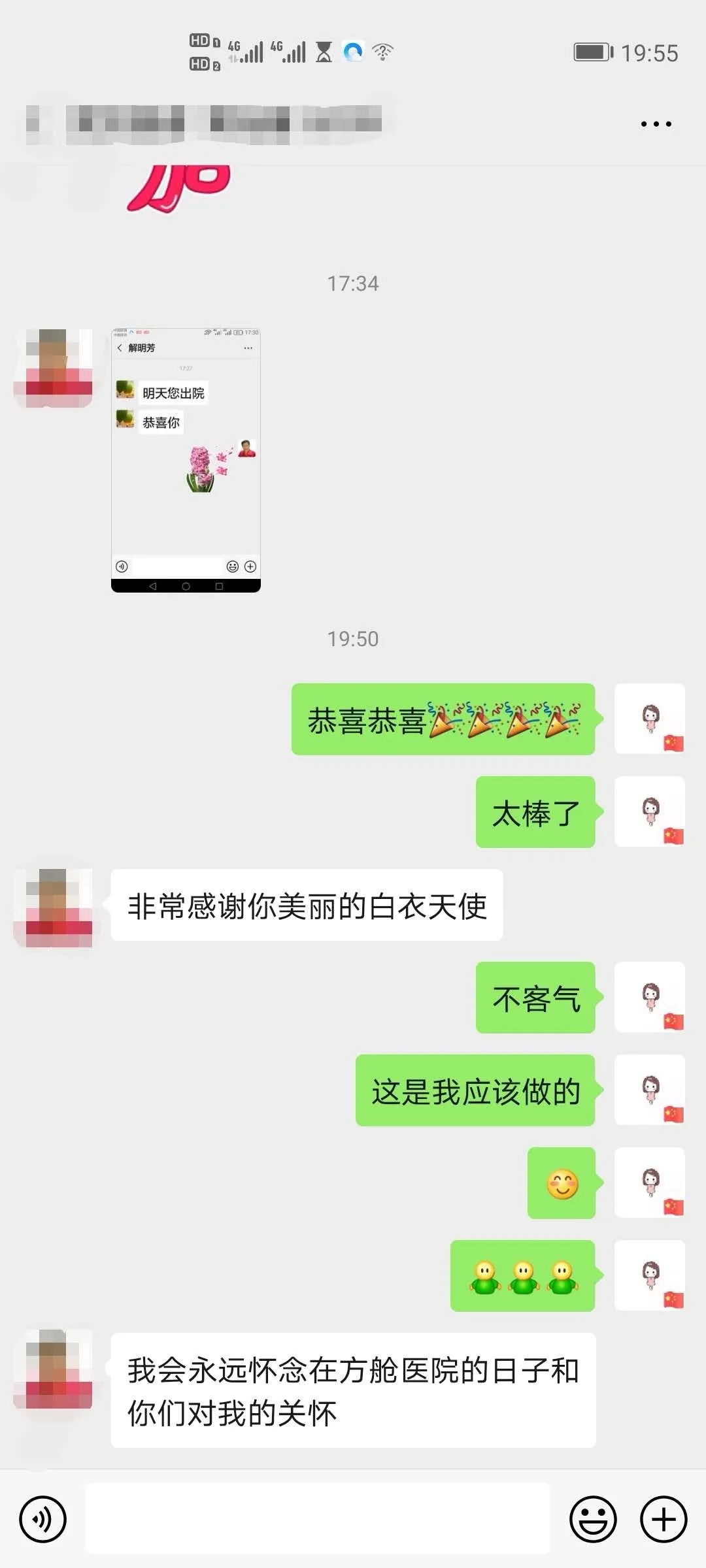Open the three-dot chat options menu
Viewport: 706px width, 1568px height.
[x=656, y=123]
